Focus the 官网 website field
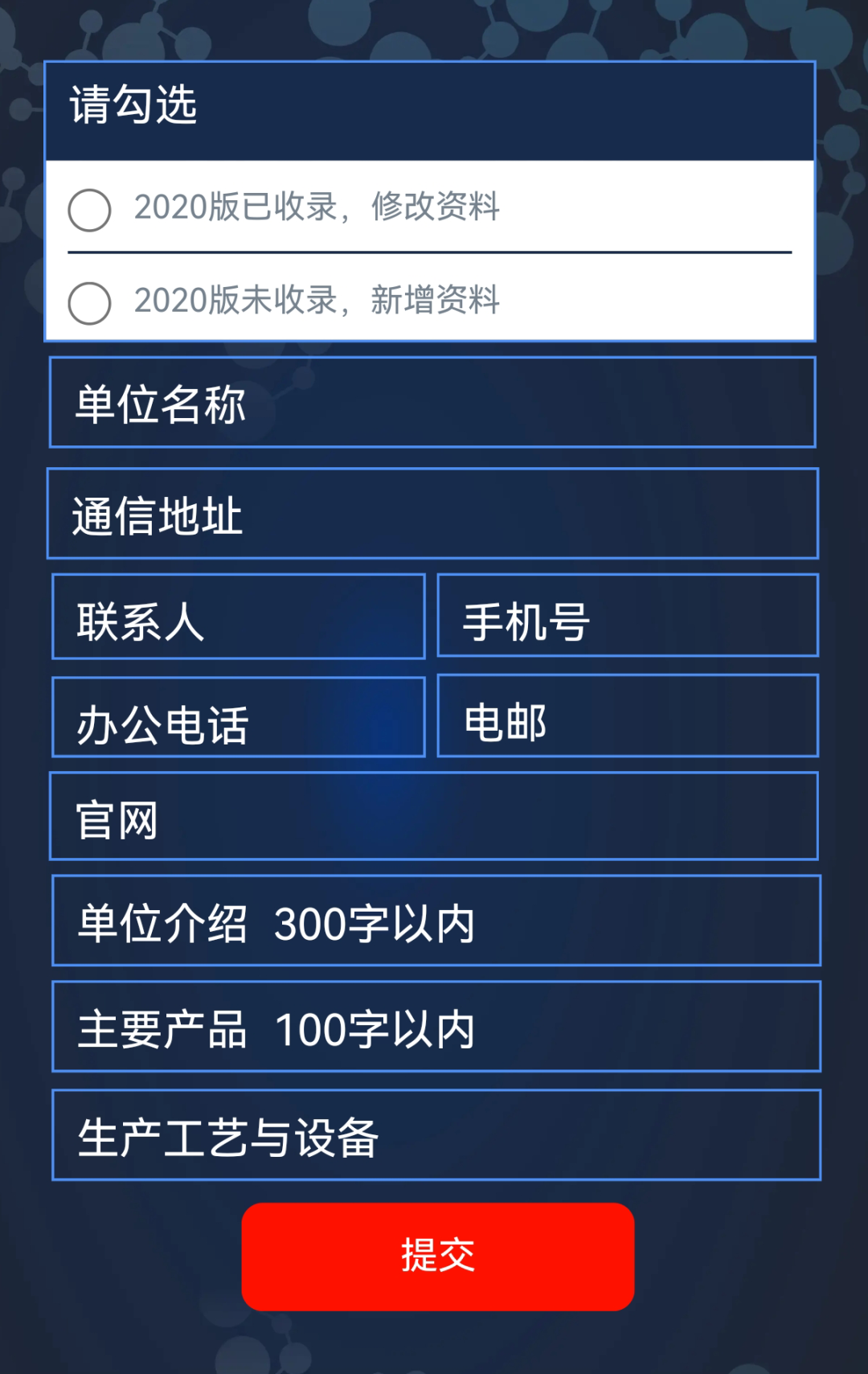868x1374 pixels. click(433, 816)
